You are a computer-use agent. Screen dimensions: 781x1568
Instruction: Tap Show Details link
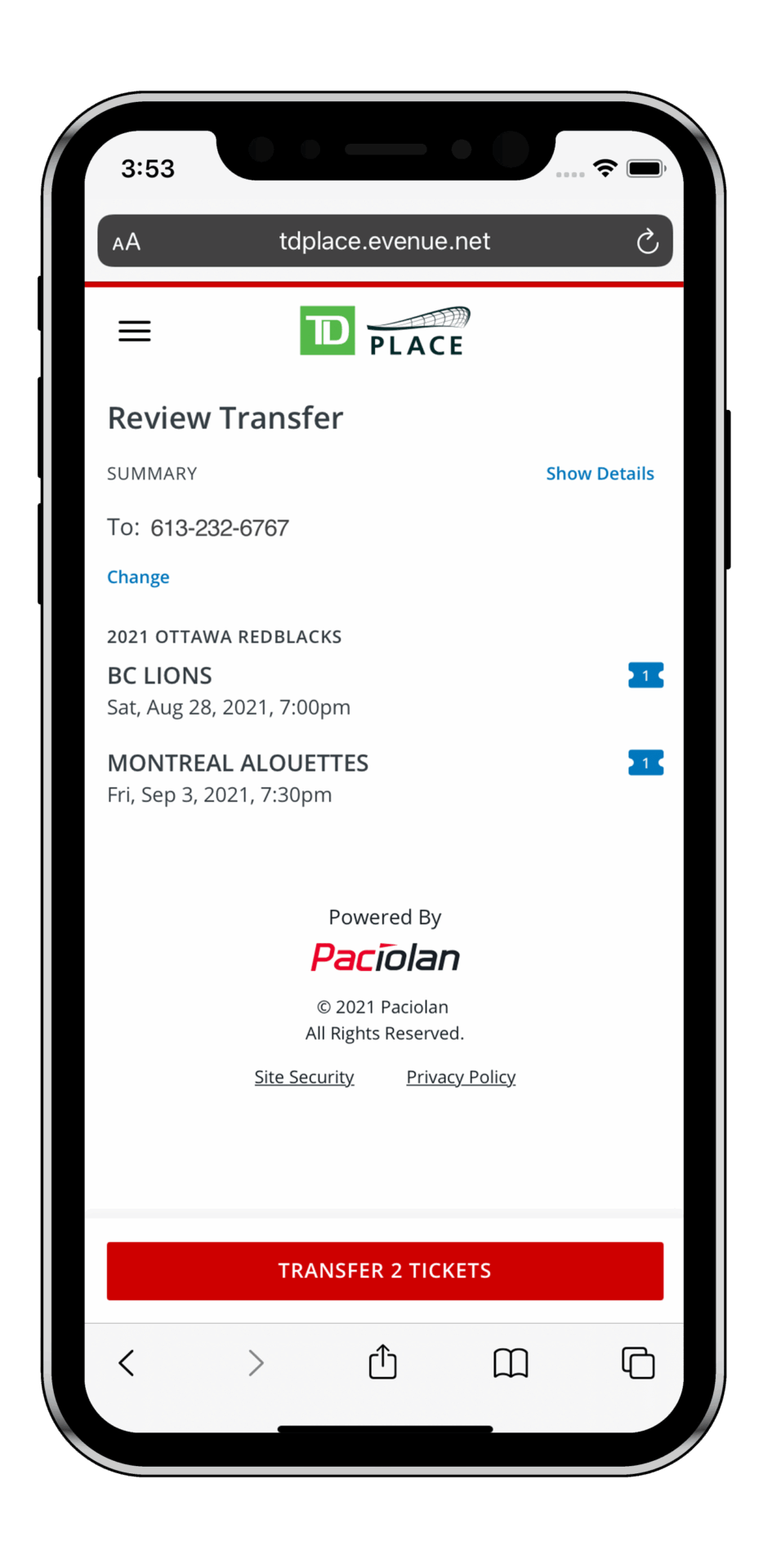click(600, 474)
